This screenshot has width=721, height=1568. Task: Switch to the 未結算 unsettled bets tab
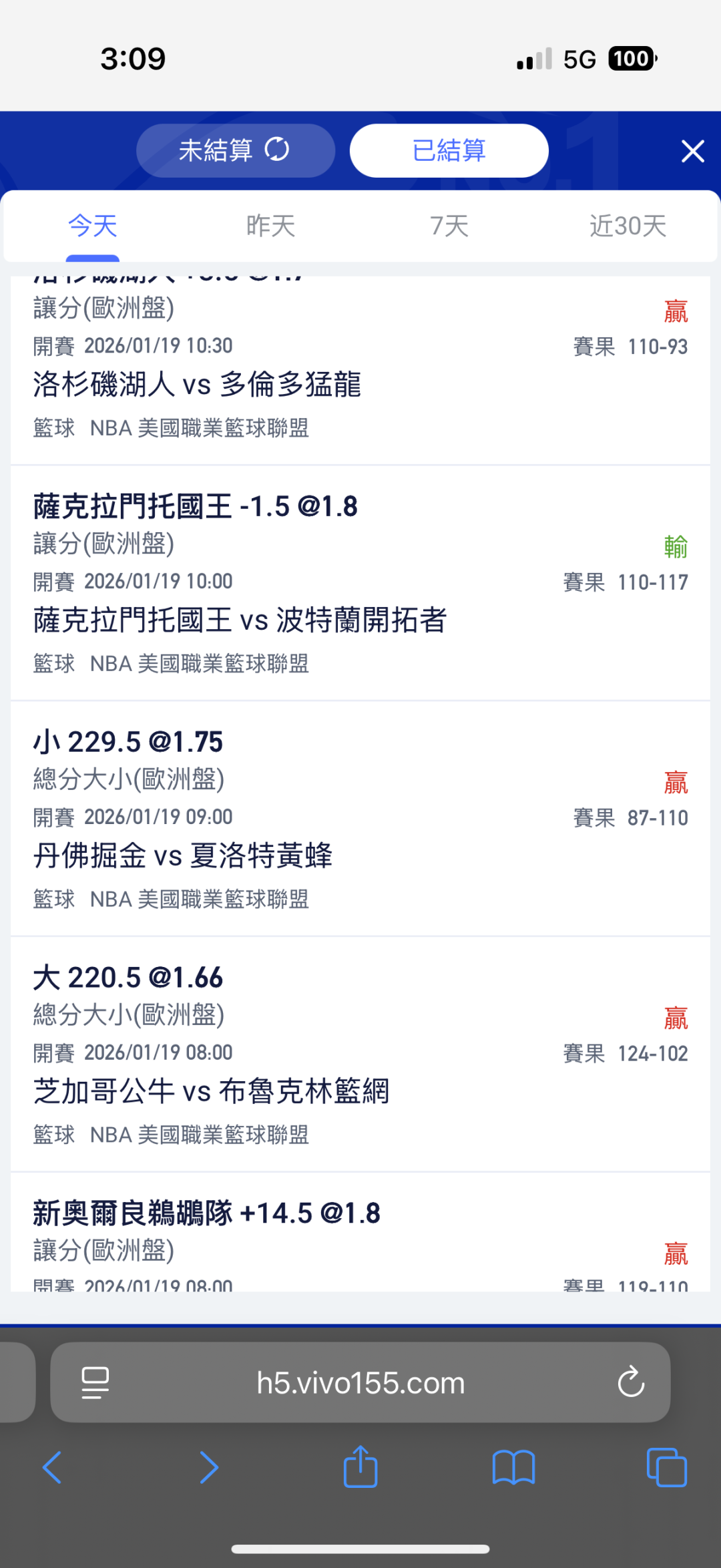(235, 151)
